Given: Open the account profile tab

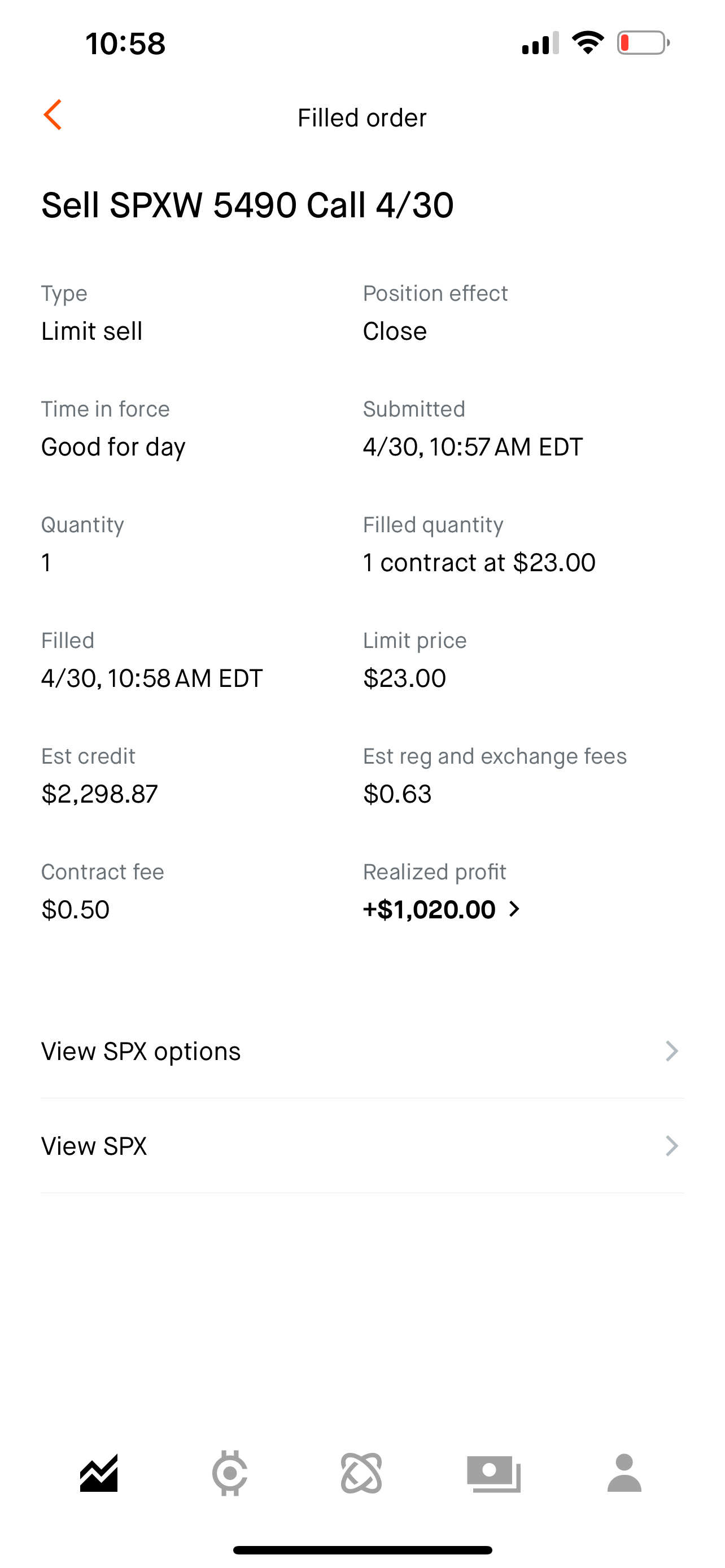Looking at the screenshot, I should coord(624,1474).
